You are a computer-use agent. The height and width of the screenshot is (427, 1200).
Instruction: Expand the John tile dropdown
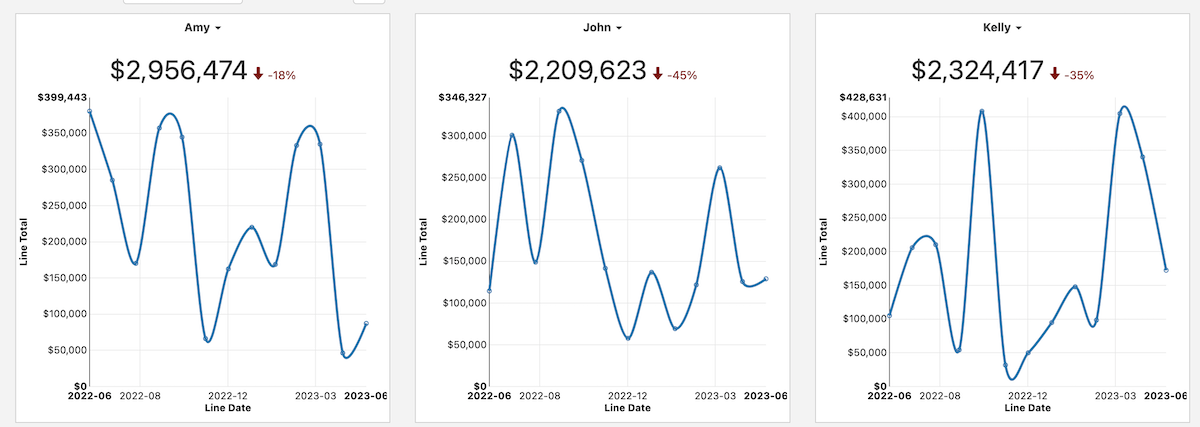[602, 28]
